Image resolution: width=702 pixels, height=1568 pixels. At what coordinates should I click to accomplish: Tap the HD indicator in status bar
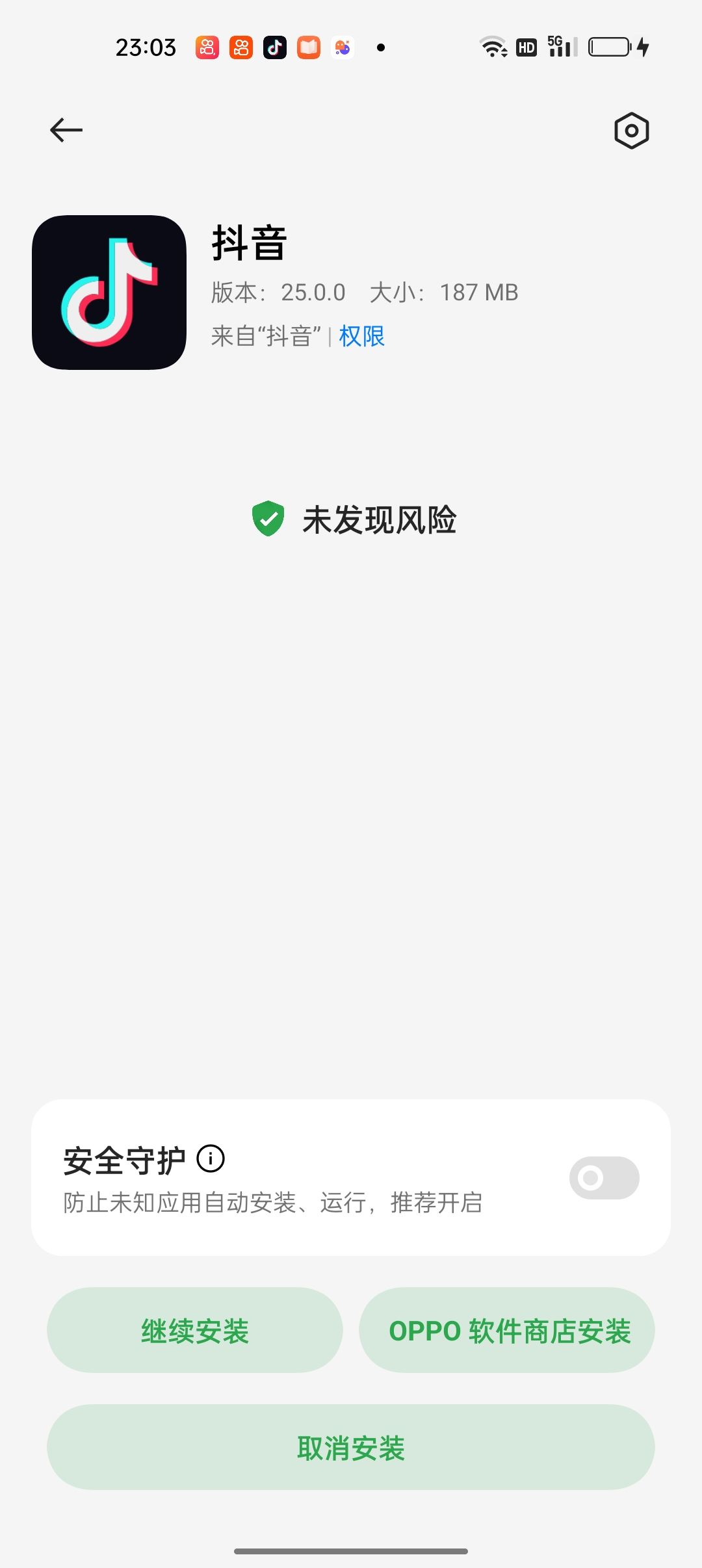click(x=526, y=47)
